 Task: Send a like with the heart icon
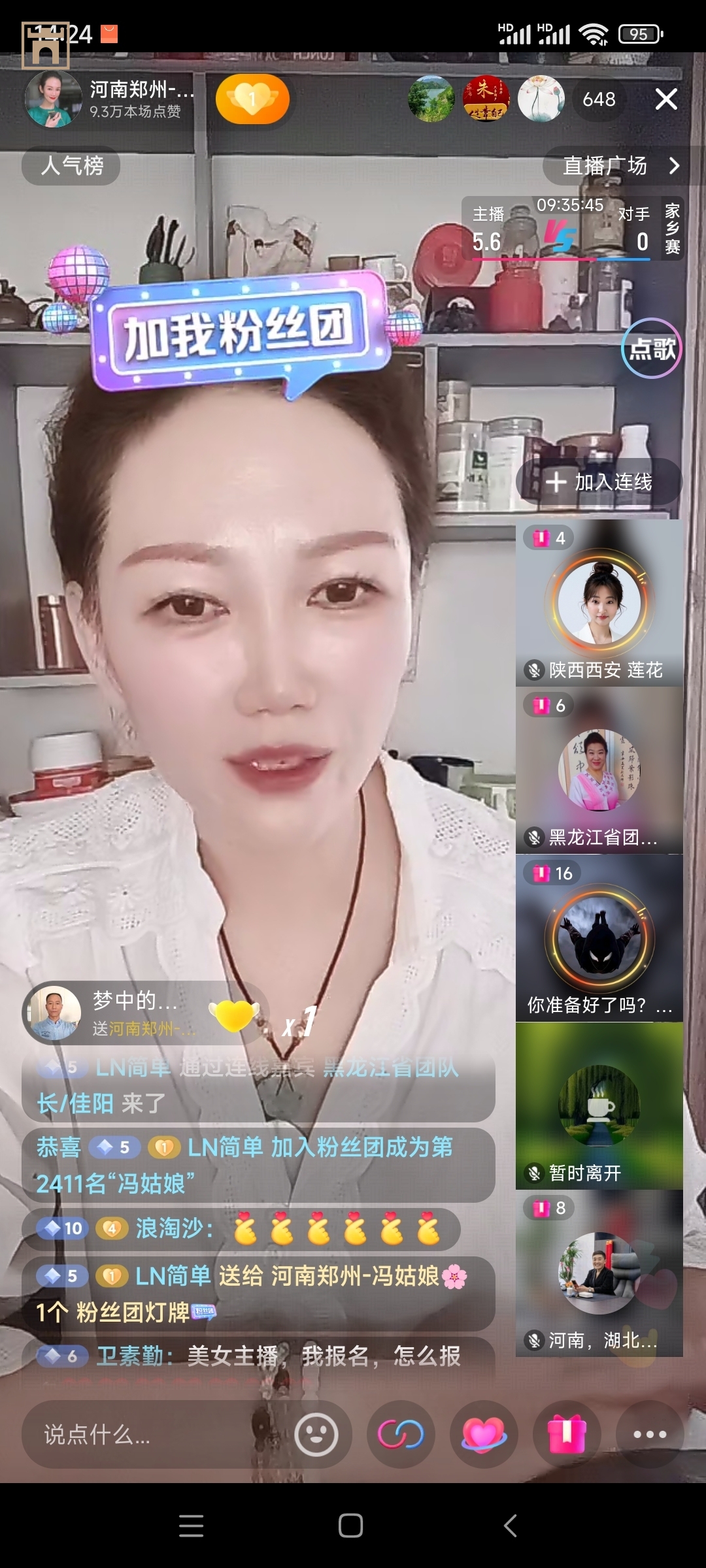pyautogui.click(x=484, y=1435)
